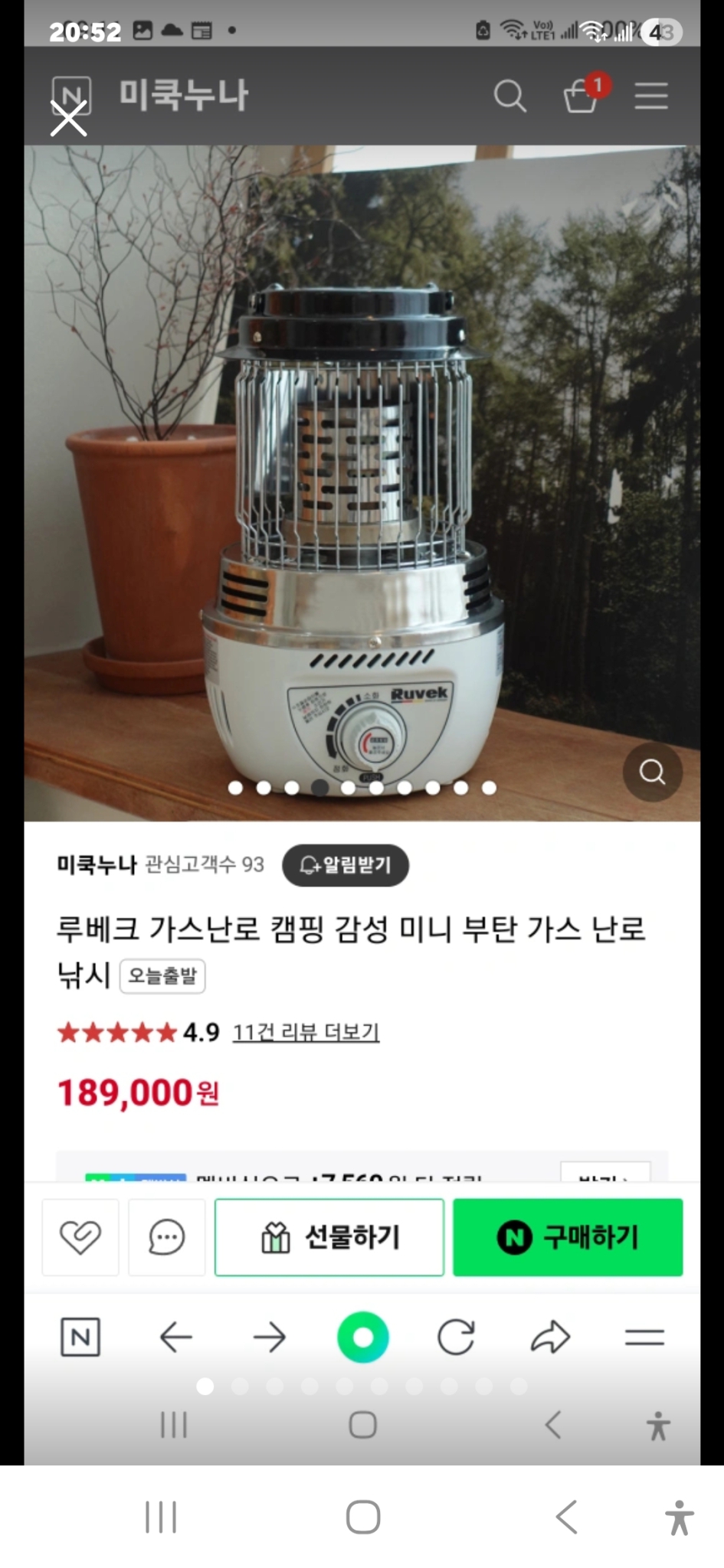The height and width of the screenshot is (1568, 724).
Task: Refresh the current page
Action: coord(456,1337)
